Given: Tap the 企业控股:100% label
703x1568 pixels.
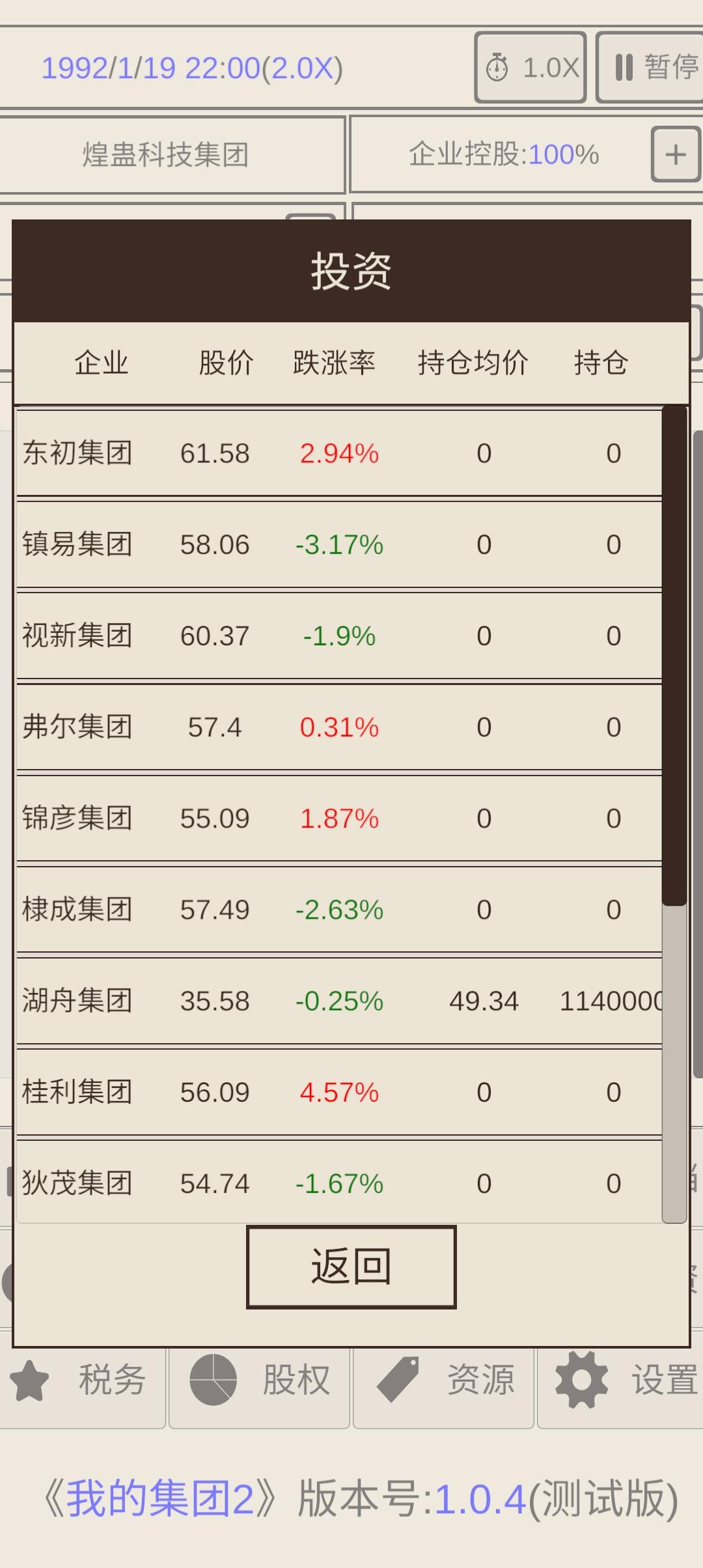Looking at the screenshot, I should click(504, 155).
